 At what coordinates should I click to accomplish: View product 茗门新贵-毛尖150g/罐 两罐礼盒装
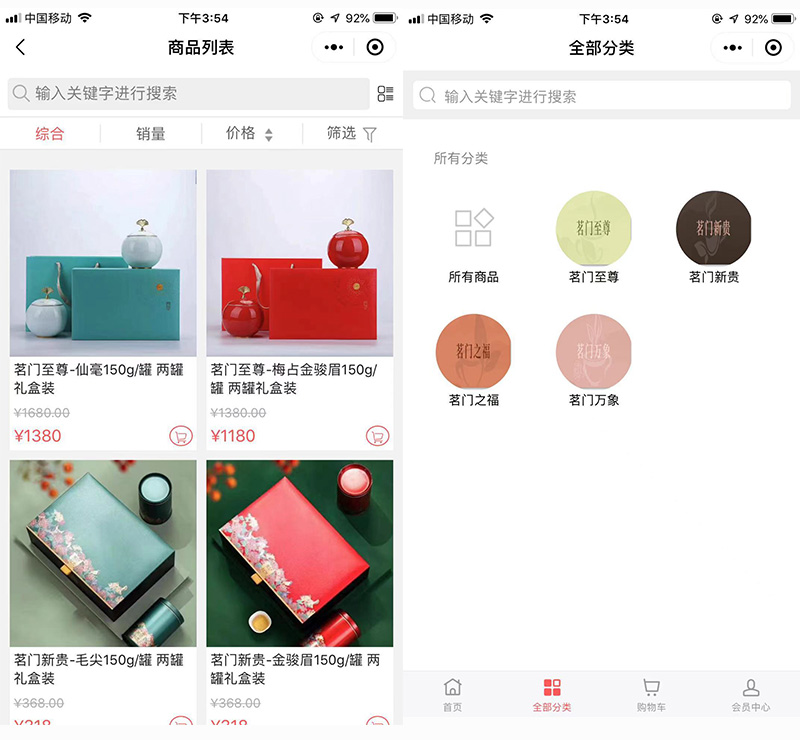coord(103,553)
